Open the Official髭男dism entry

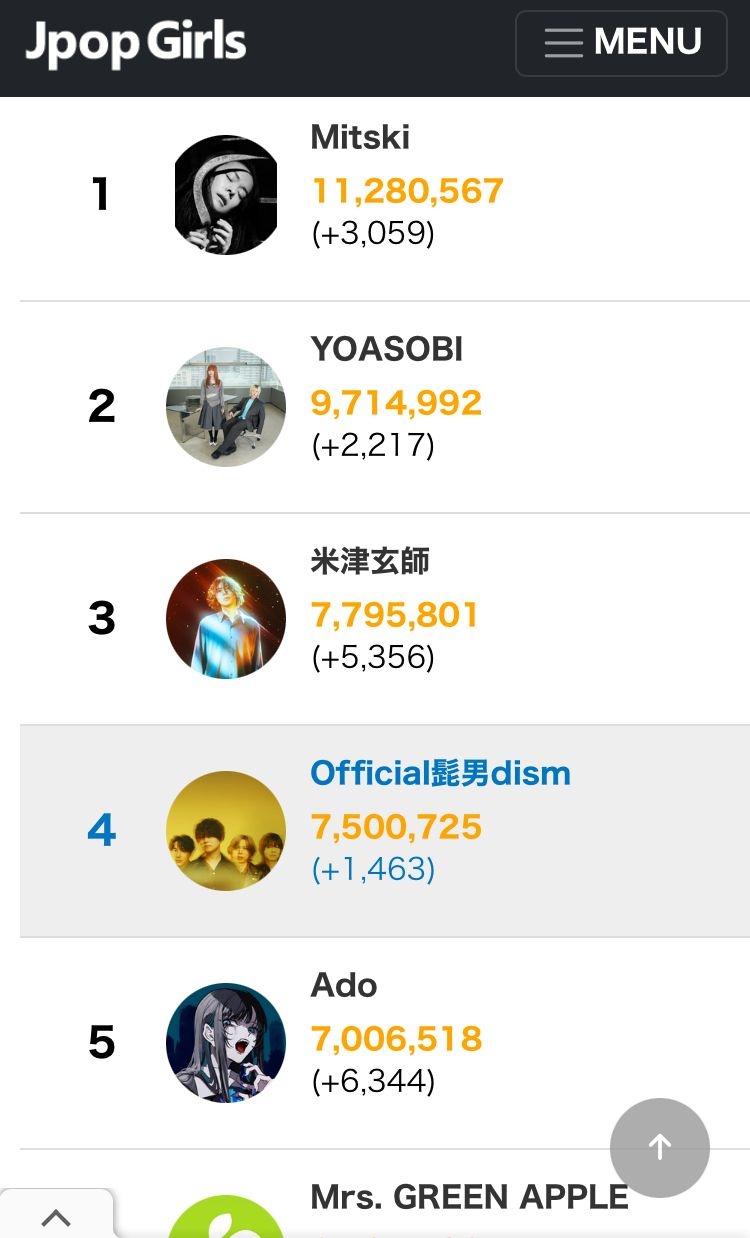(x=440, y=773)
